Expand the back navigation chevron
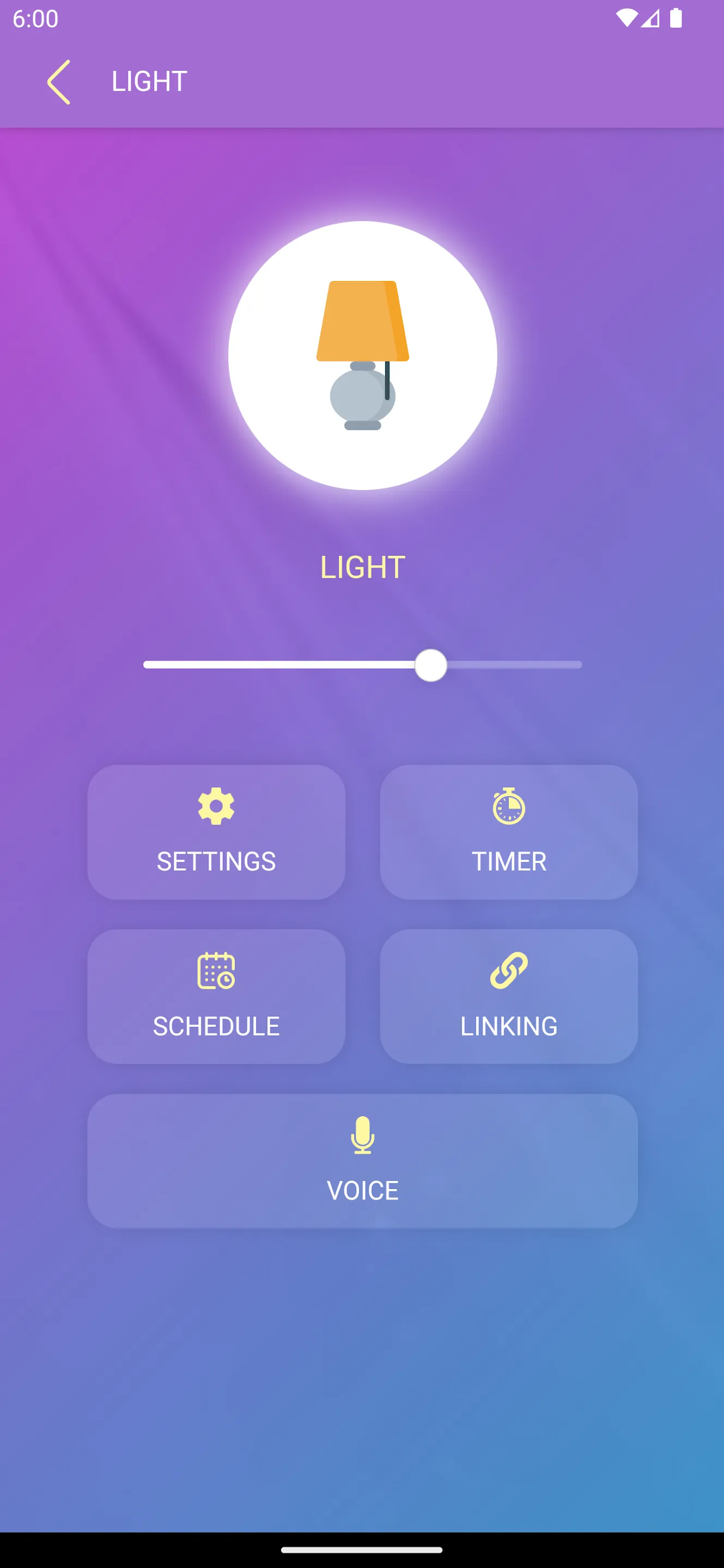The height and width of the screenshot is (1568, 724). (x=58, y=82)
